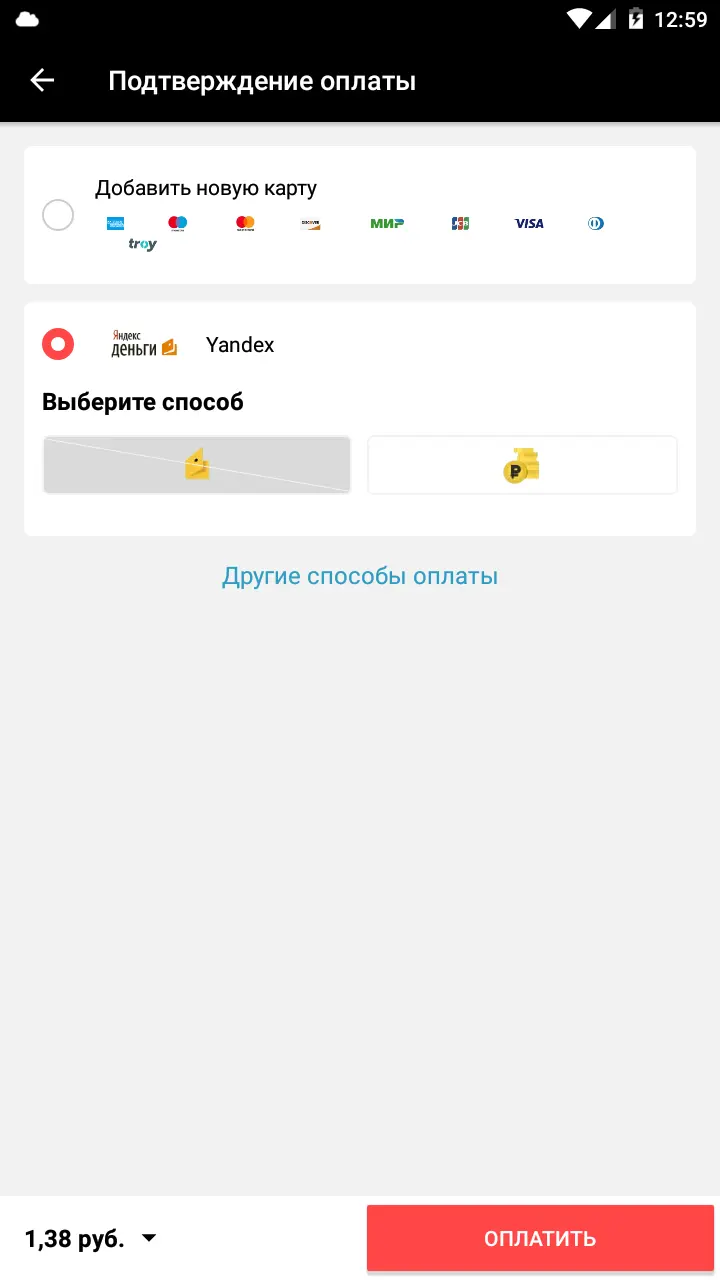Open 'Другие способы оплаты' link
Screen dimensions: 720x1280
360,576
